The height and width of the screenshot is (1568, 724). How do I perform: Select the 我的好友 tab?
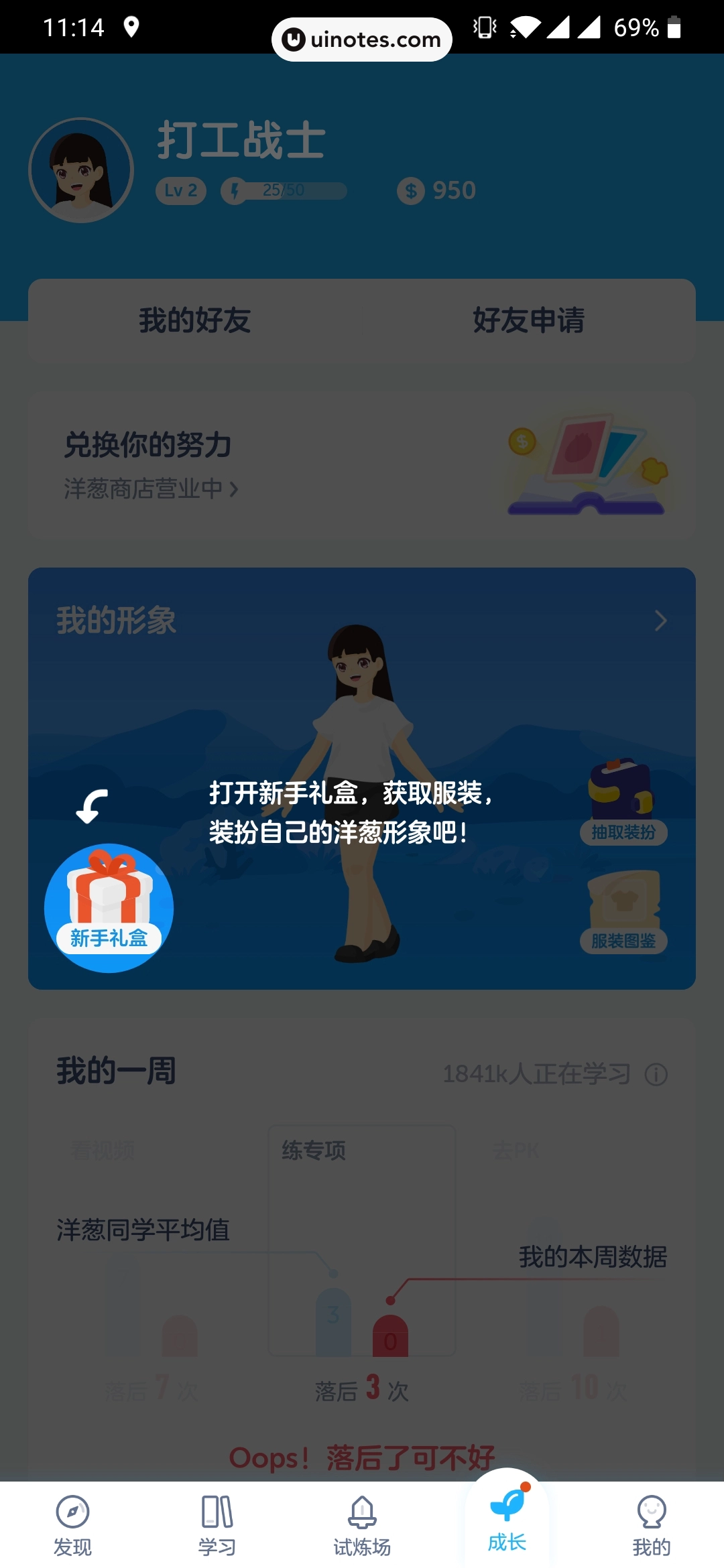pyautogui.click(x=195, y=321)
